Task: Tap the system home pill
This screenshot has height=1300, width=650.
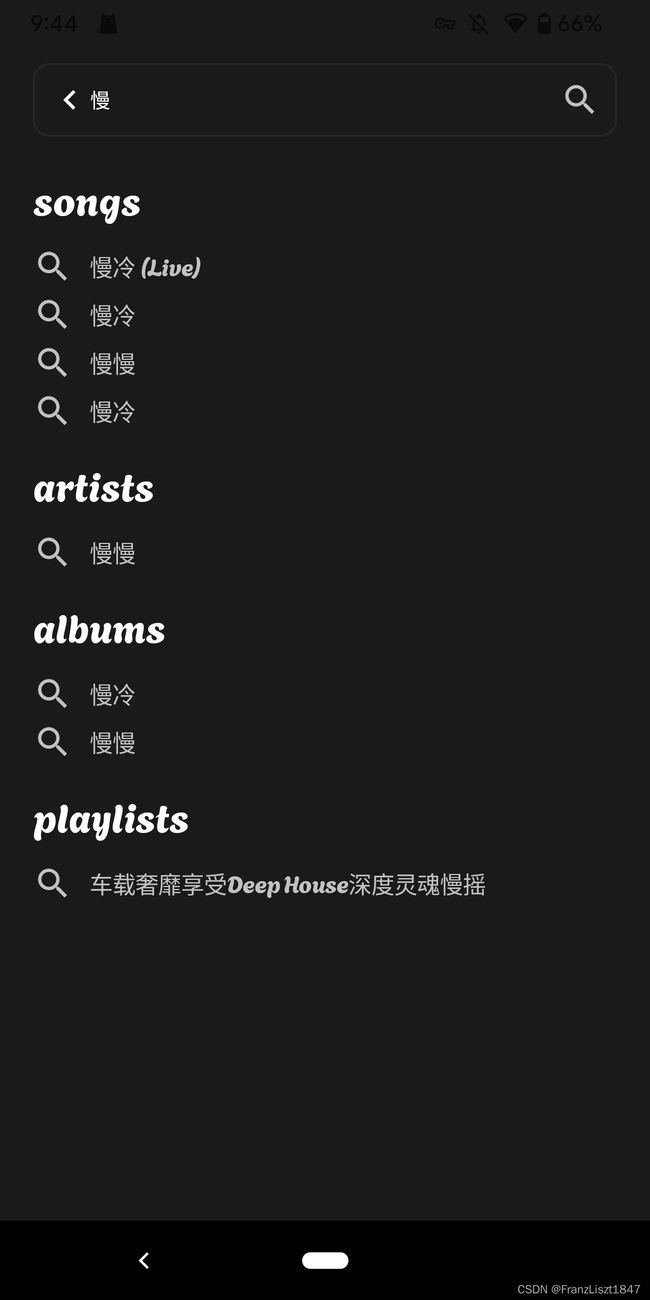Action: [x=325, y=1260]
